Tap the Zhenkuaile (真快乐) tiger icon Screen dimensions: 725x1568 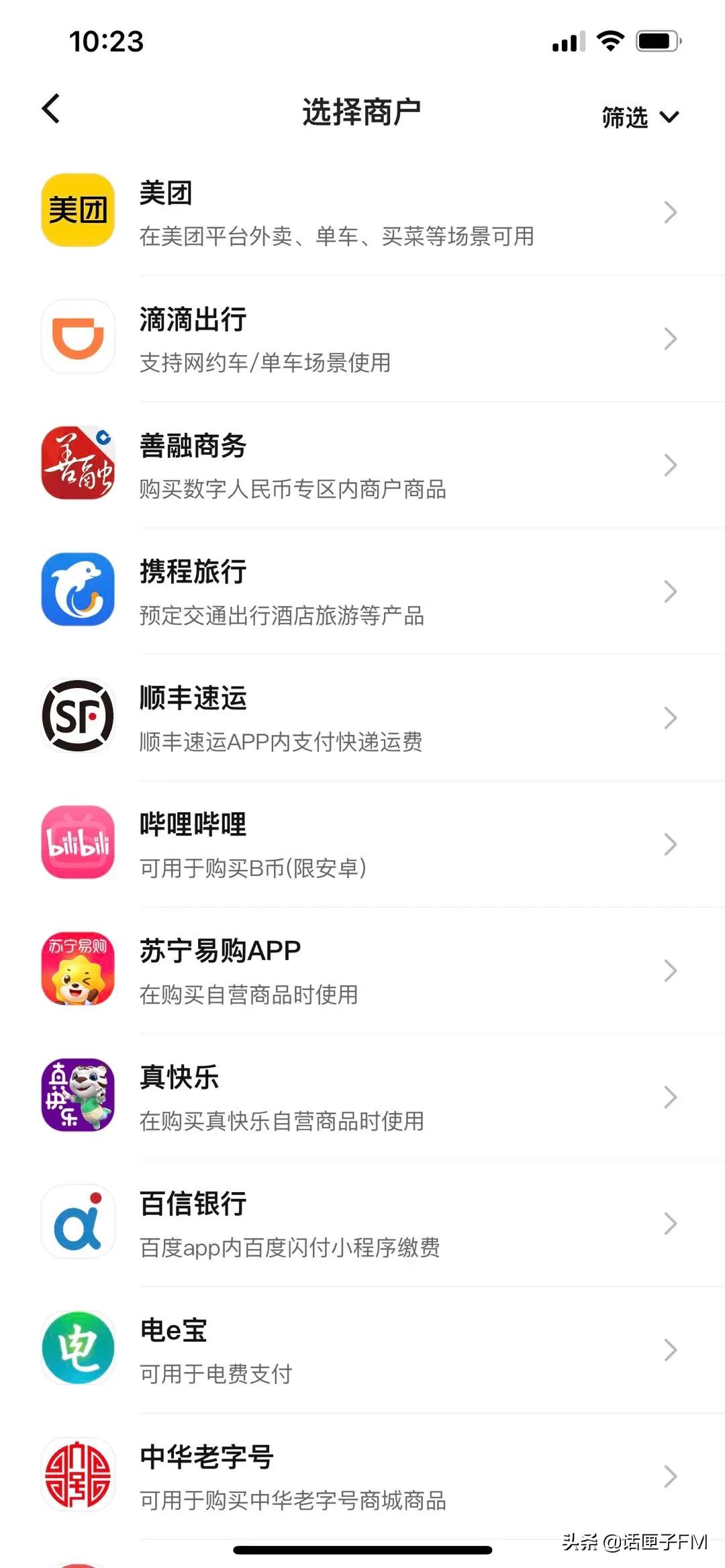click(77, 1095)
